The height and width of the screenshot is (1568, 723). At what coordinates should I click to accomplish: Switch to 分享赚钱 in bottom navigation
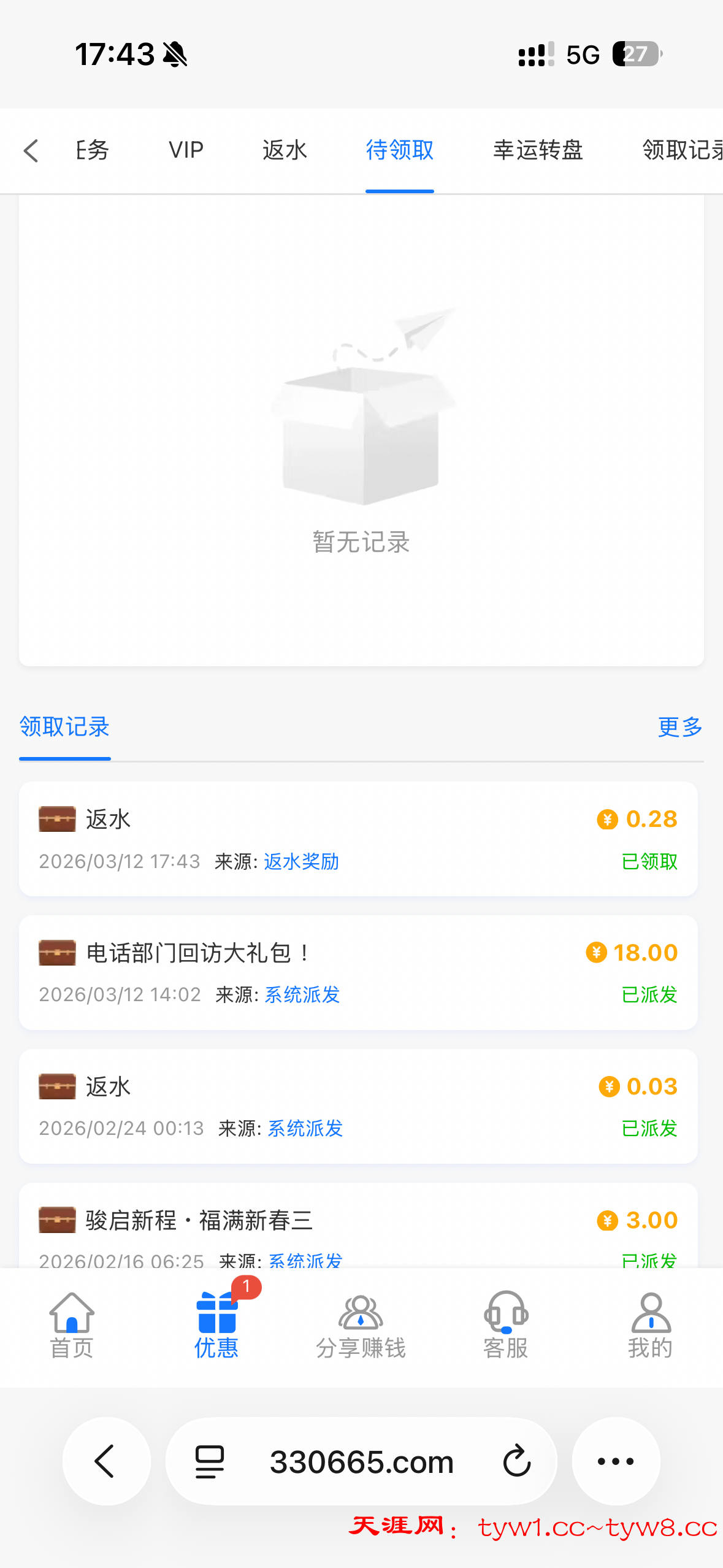click(361, 1325)
